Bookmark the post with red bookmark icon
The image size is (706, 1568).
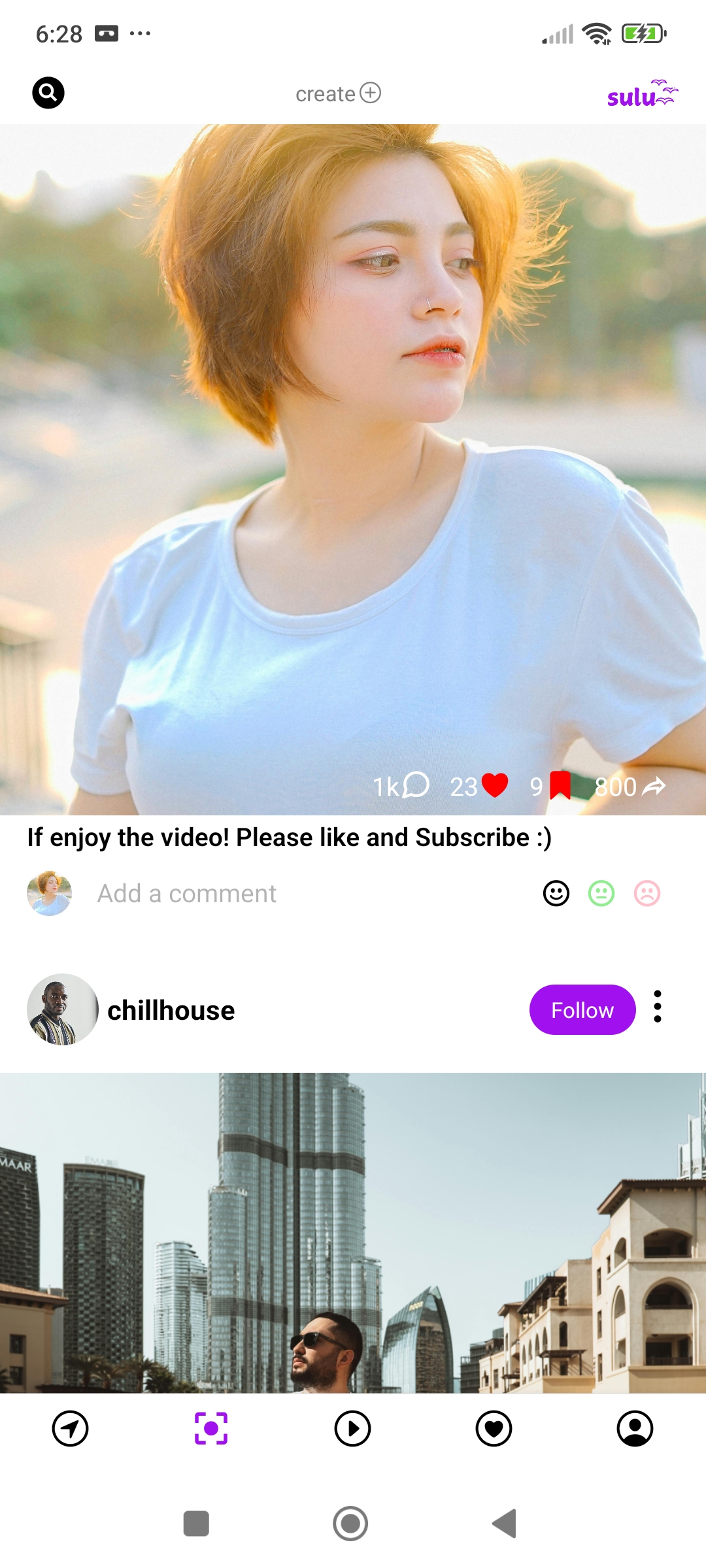coord(560,785)
